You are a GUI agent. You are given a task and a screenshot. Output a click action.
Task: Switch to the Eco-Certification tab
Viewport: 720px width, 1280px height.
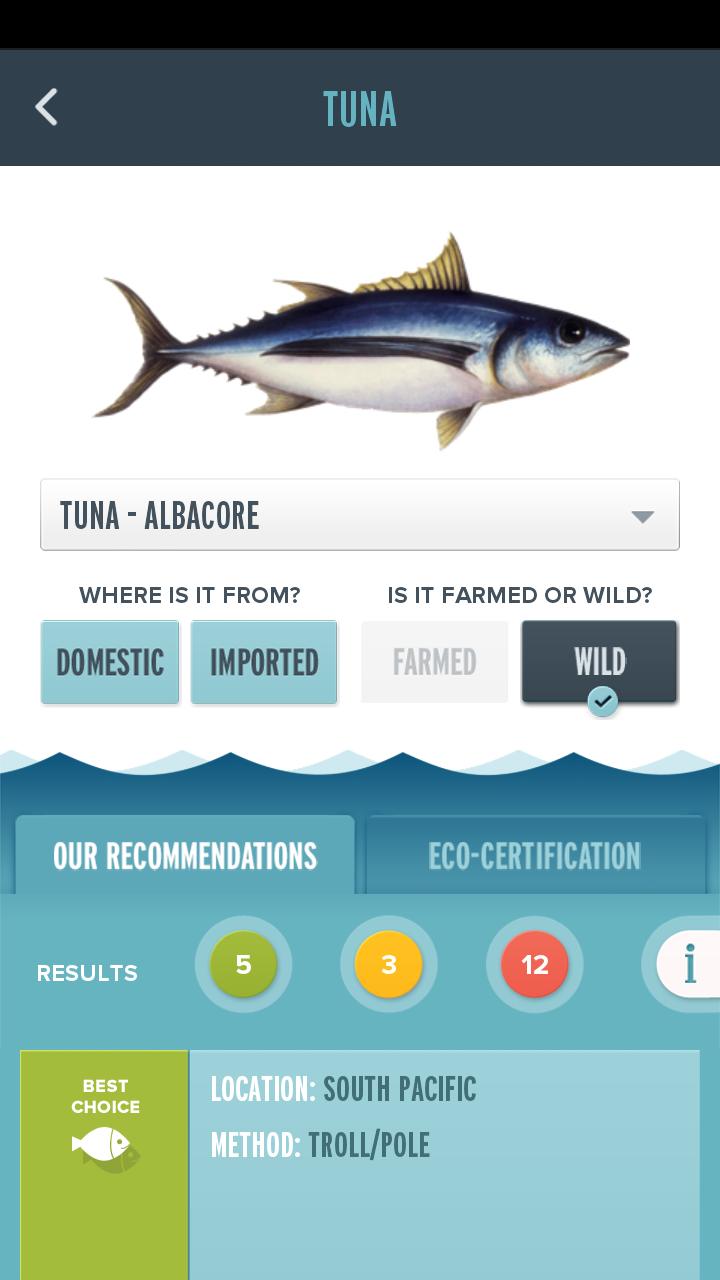coord(535,856)
